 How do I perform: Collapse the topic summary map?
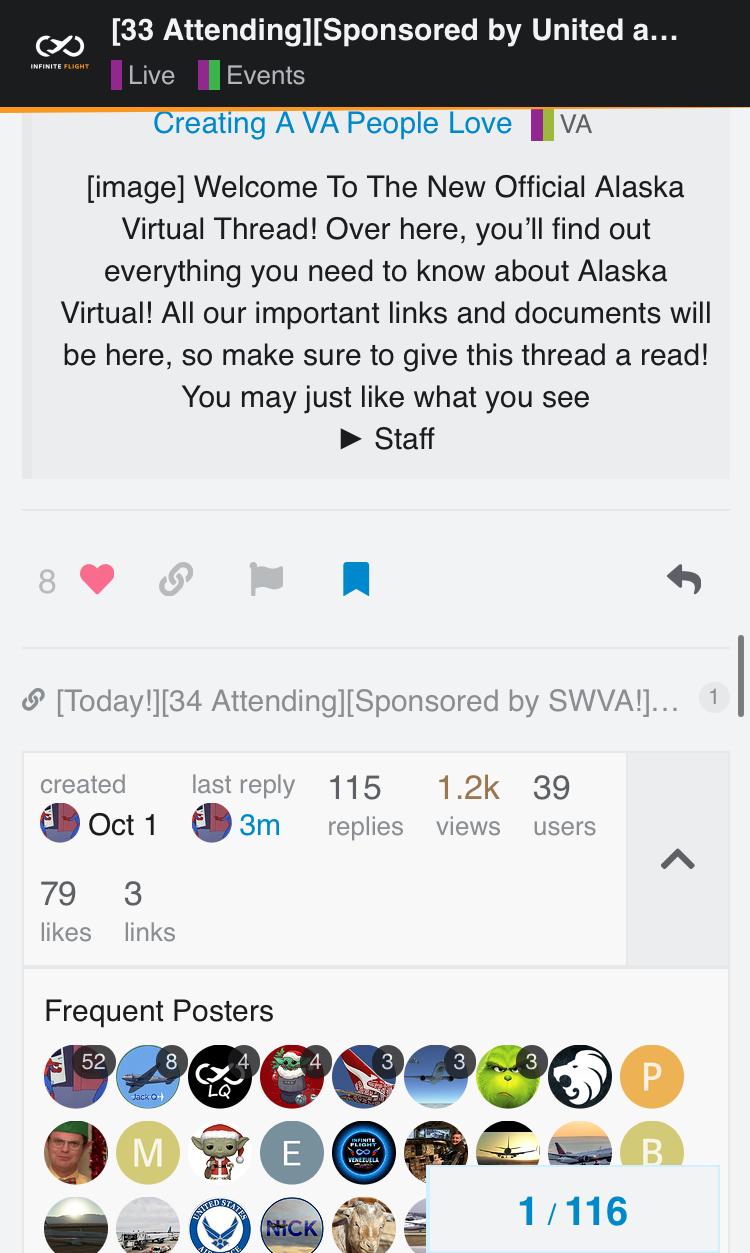[x=677, y=859]
